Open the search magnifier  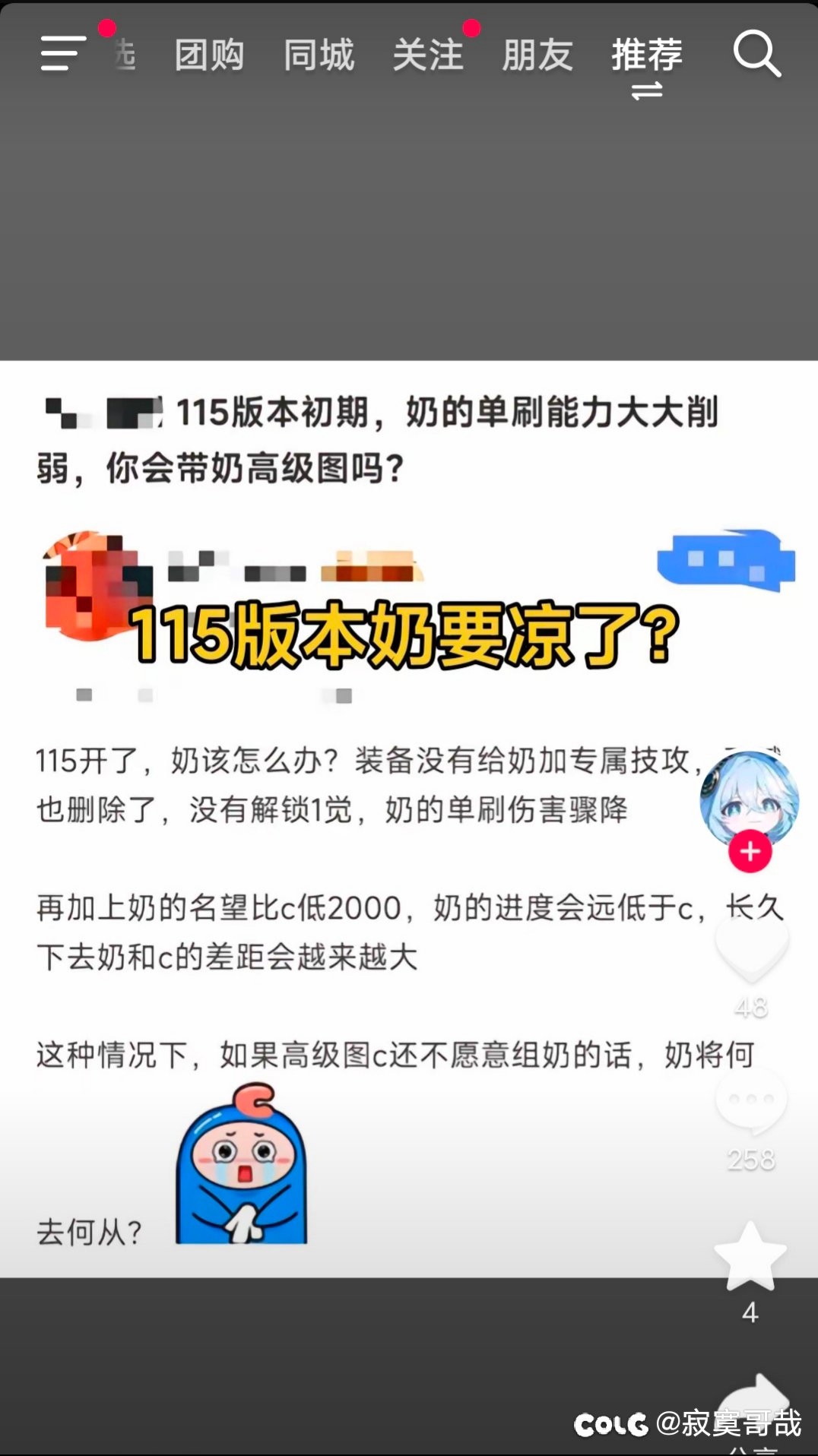coord(756,54)
